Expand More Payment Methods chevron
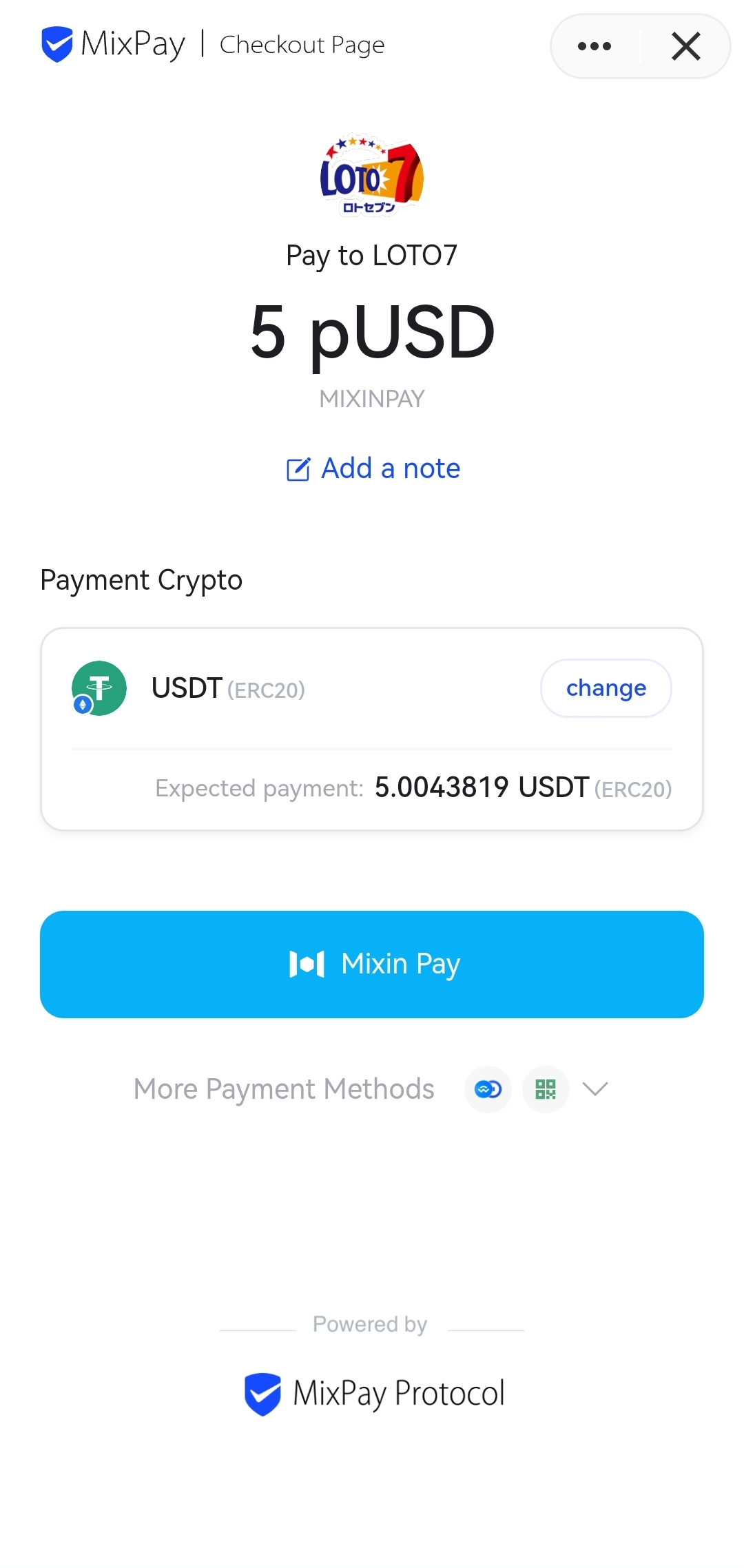 pyautogui.click(x=595, y=1089)
